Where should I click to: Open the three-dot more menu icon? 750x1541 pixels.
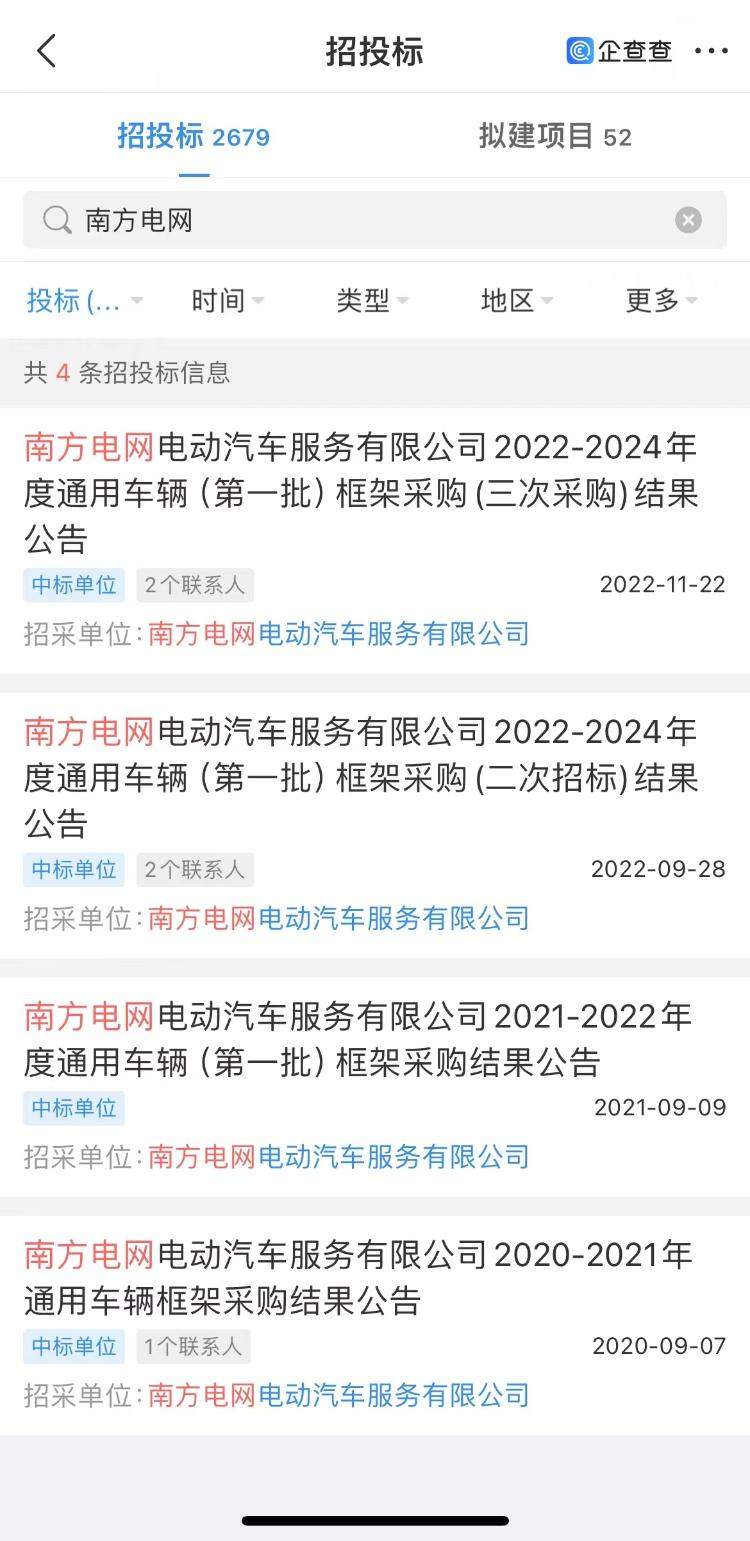click(713, 49)
